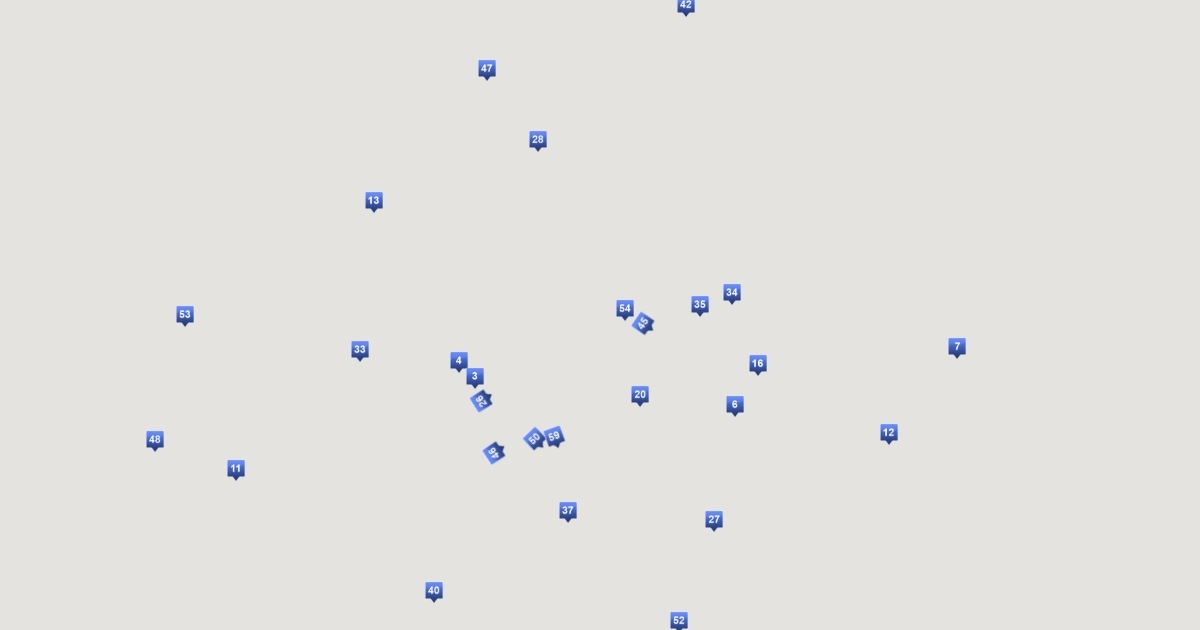The image size is (1200, 630).
Task: Tap map marker 12
Action: coord(889,433)
